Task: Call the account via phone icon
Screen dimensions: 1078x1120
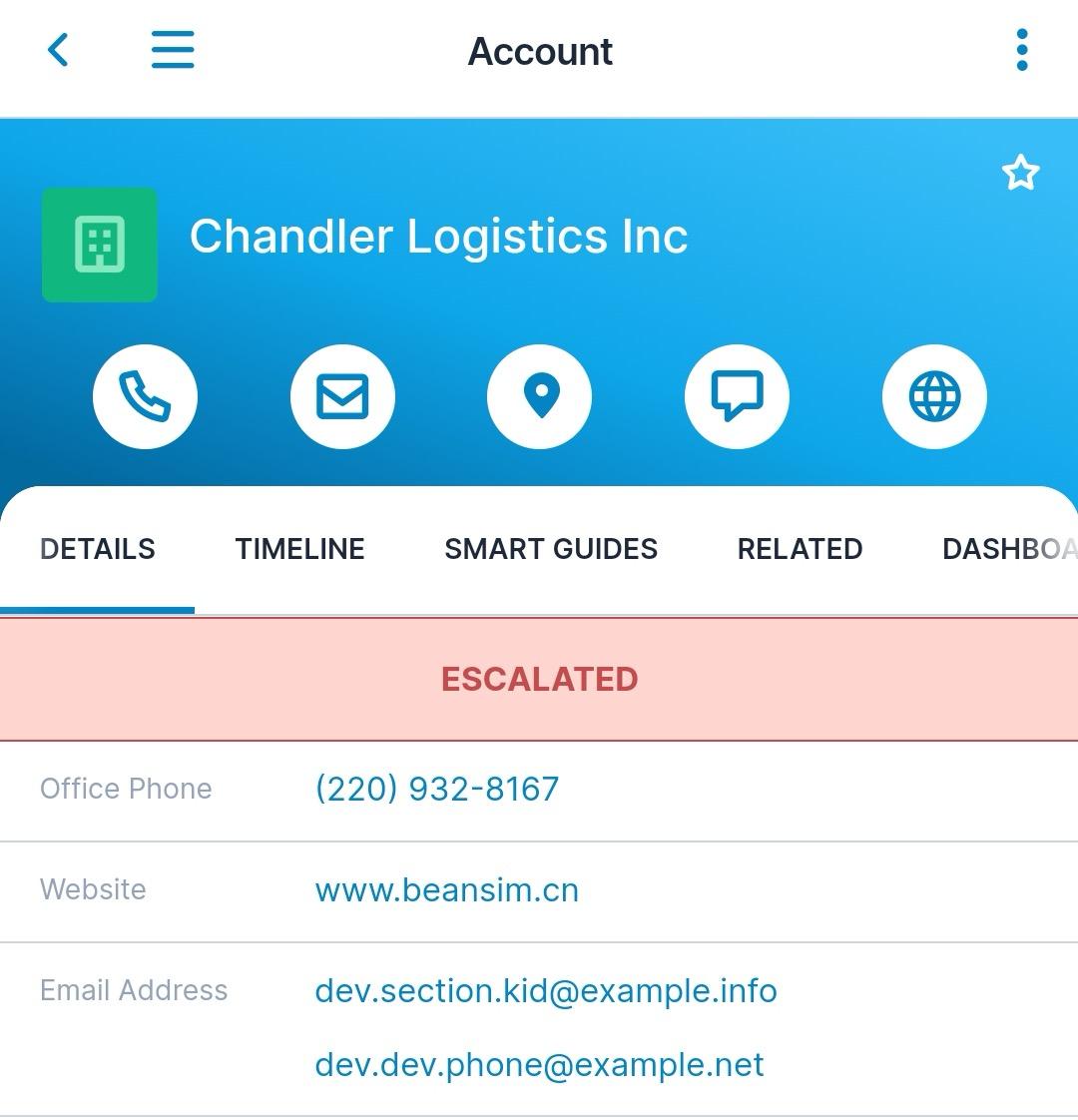Action: point(145,396)
